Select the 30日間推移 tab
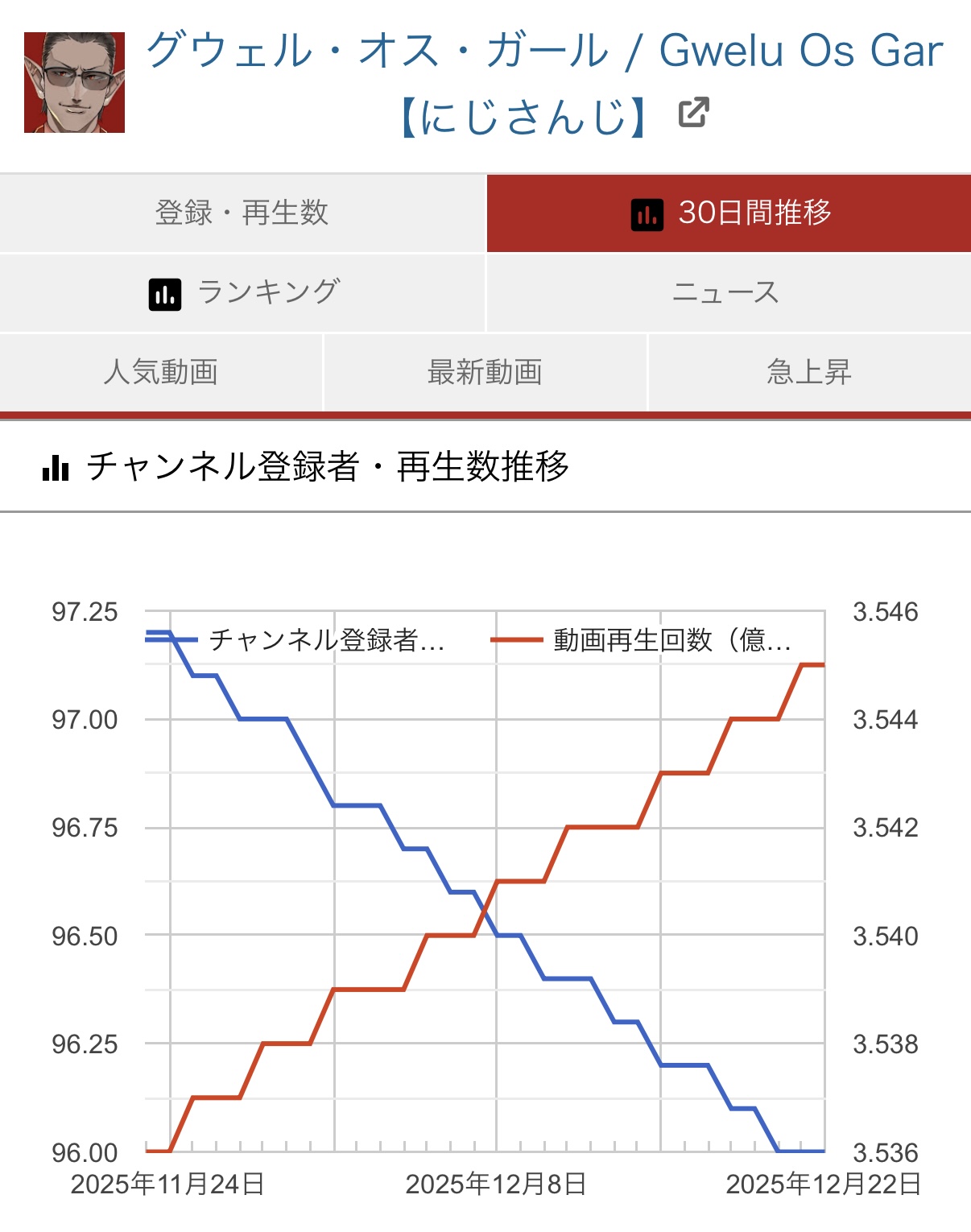Image resolution: width=971 pixels, height=1232 pixels. pyautogui.click(x=729, y=213)
